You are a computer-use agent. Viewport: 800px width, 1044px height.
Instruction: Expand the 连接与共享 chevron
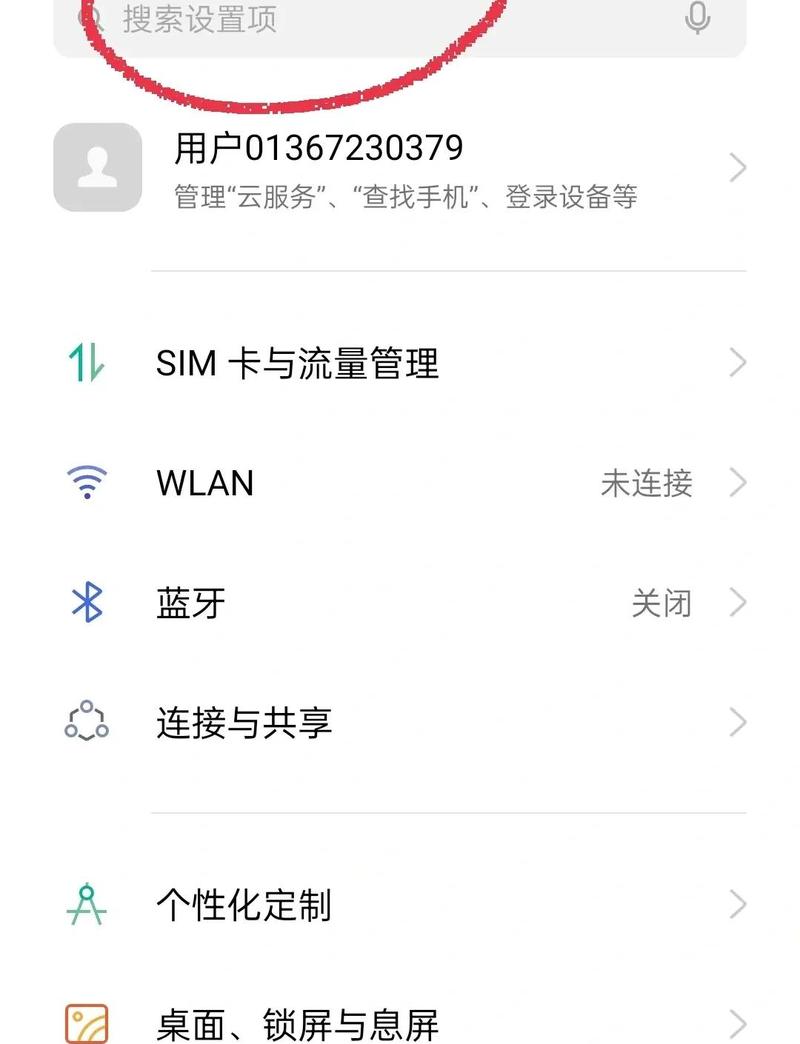tap(737, 721)
